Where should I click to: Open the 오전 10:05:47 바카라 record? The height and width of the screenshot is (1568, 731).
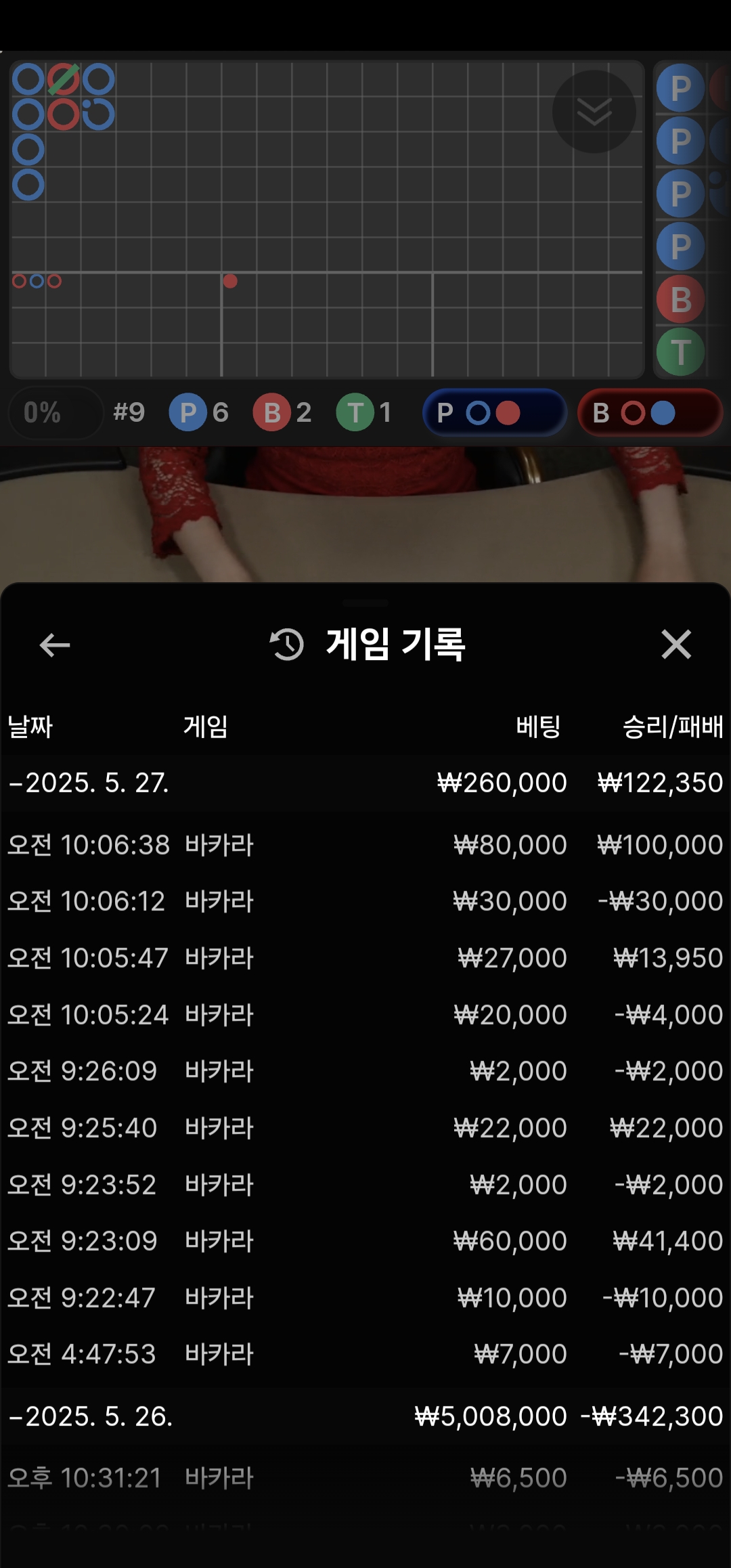[x=365, y=958]
